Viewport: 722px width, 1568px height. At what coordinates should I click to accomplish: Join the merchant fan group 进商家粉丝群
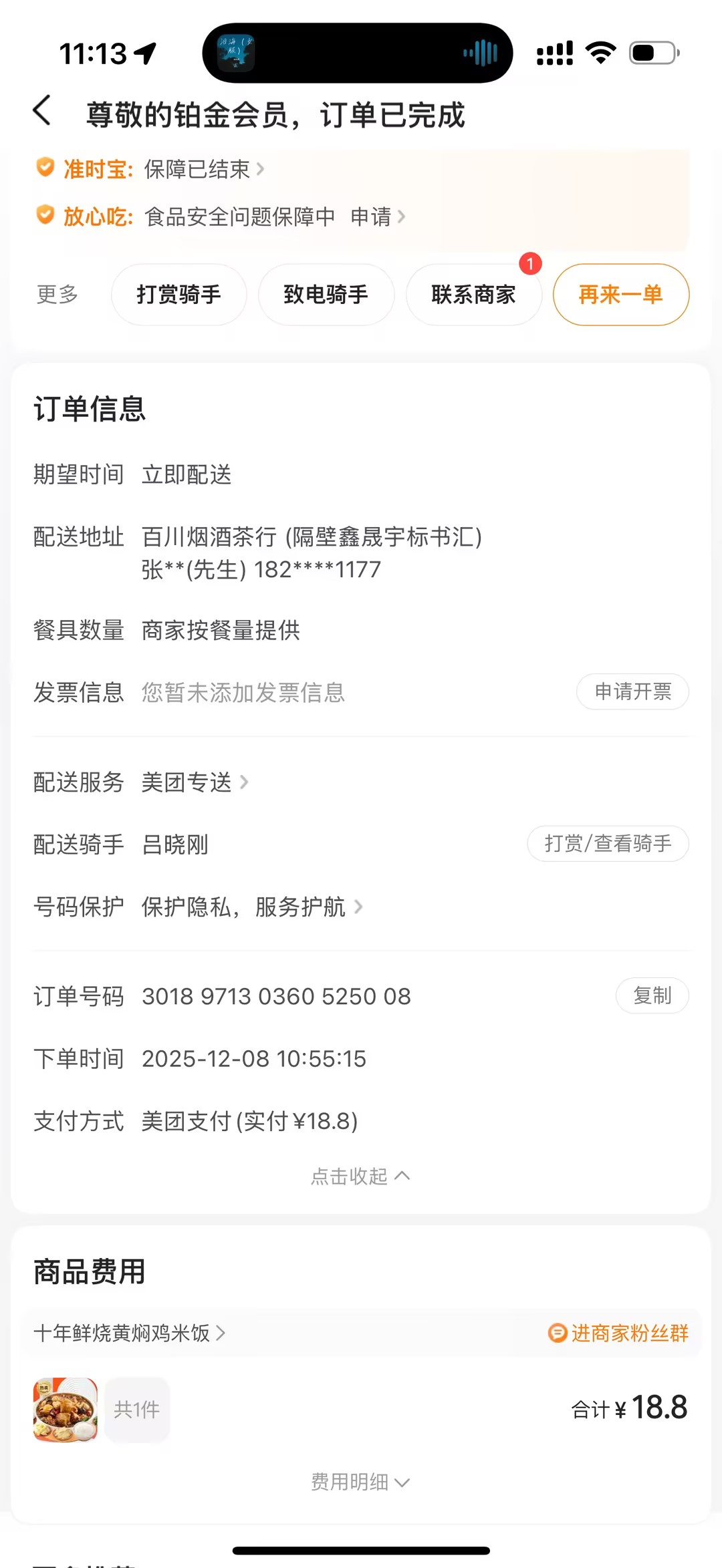click(618, 1333)
